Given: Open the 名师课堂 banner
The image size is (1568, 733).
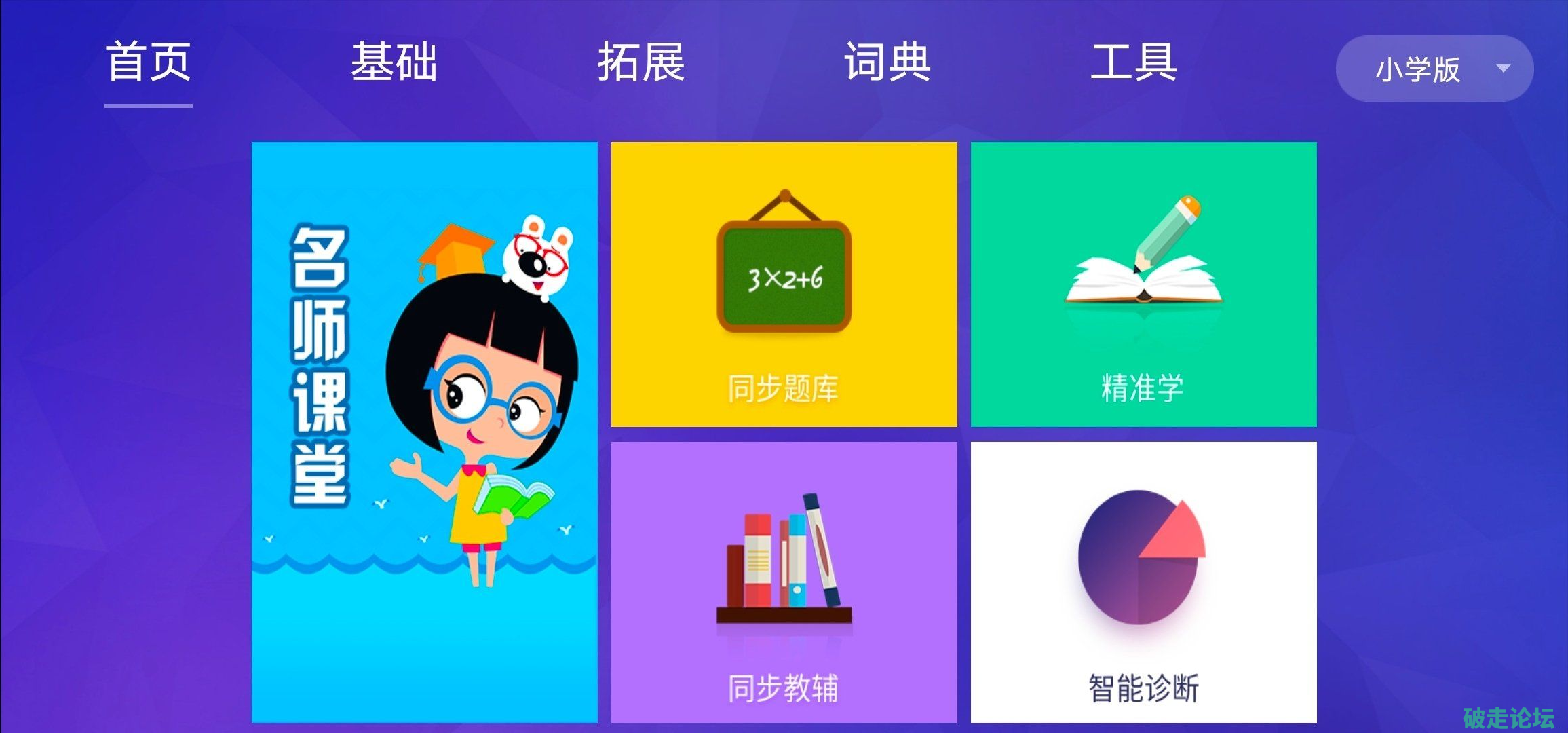Looking at the screenshot, I should (x=424, y=432).
